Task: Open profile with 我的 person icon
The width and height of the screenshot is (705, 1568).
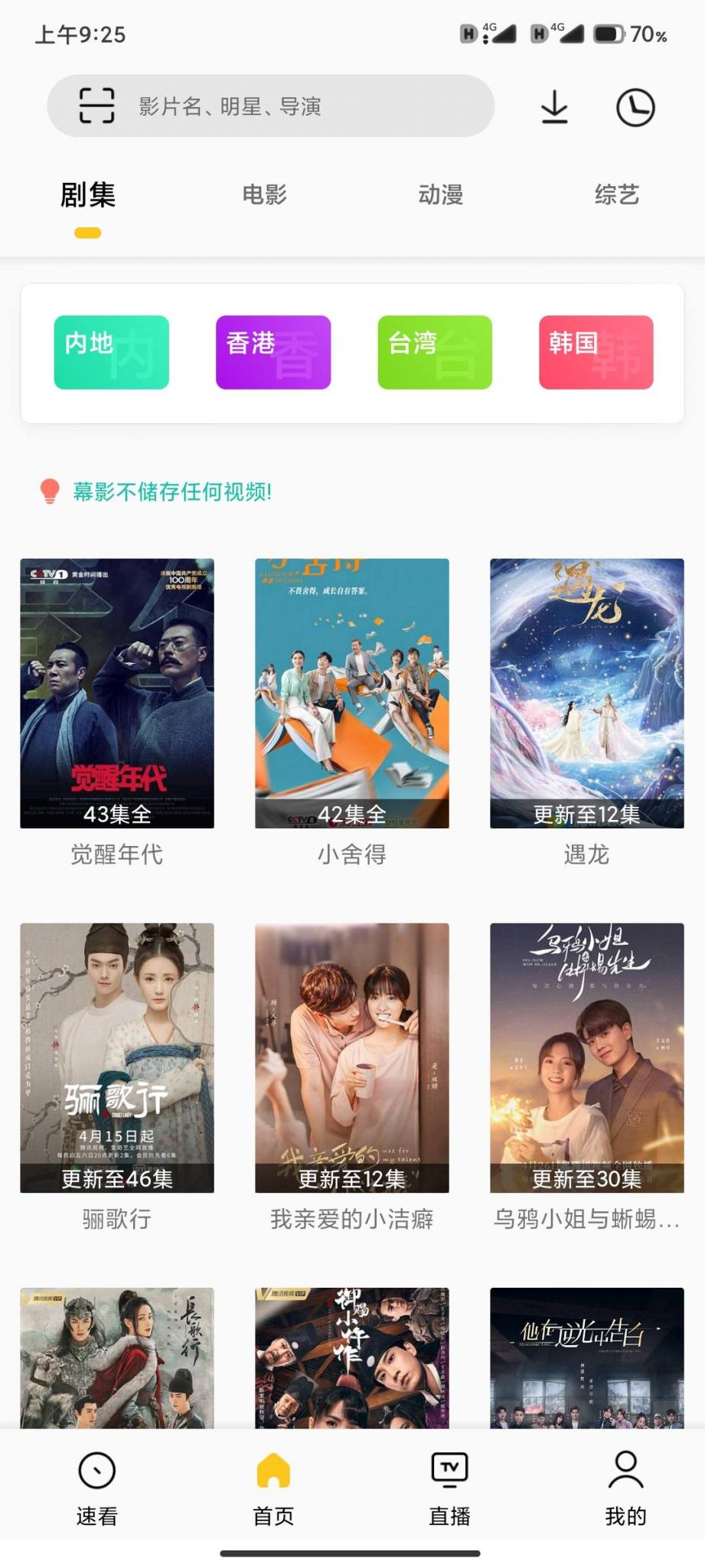Action: [626, 1484]
